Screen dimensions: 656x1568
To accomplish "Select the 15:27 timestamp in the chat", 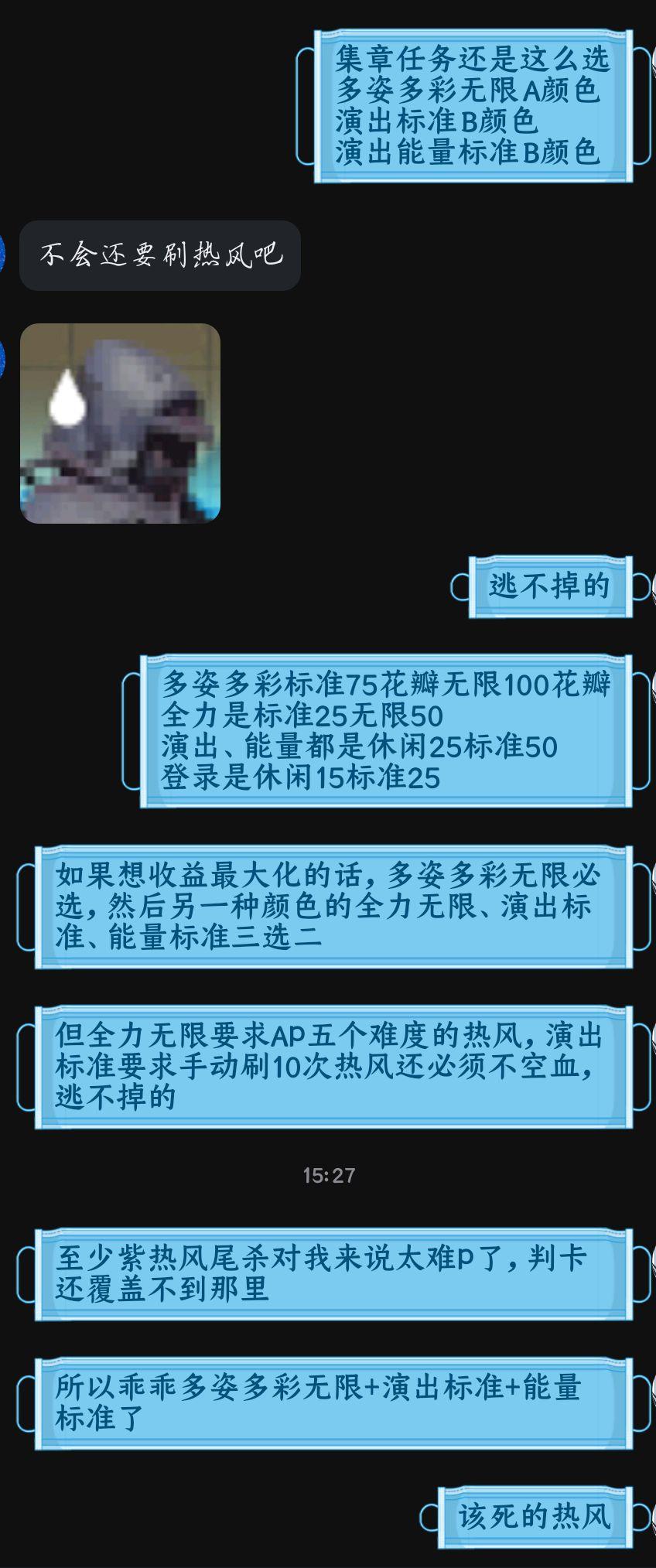I will point(328,1176).
